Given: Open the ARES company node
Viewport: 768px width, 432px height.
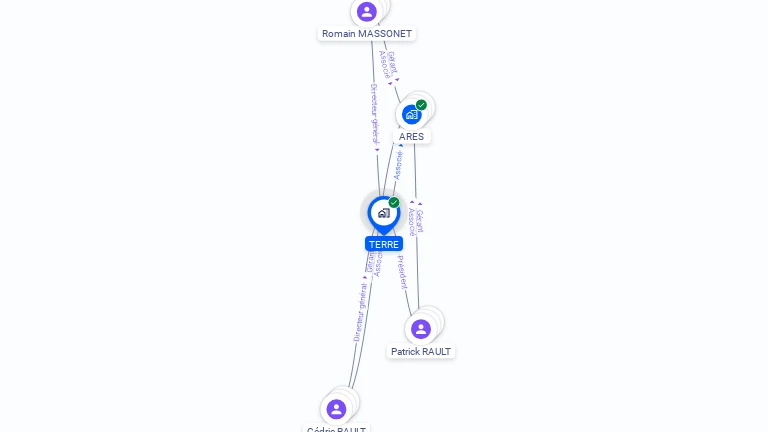Looking at the screenshot, I should click(x=411, y=115).
